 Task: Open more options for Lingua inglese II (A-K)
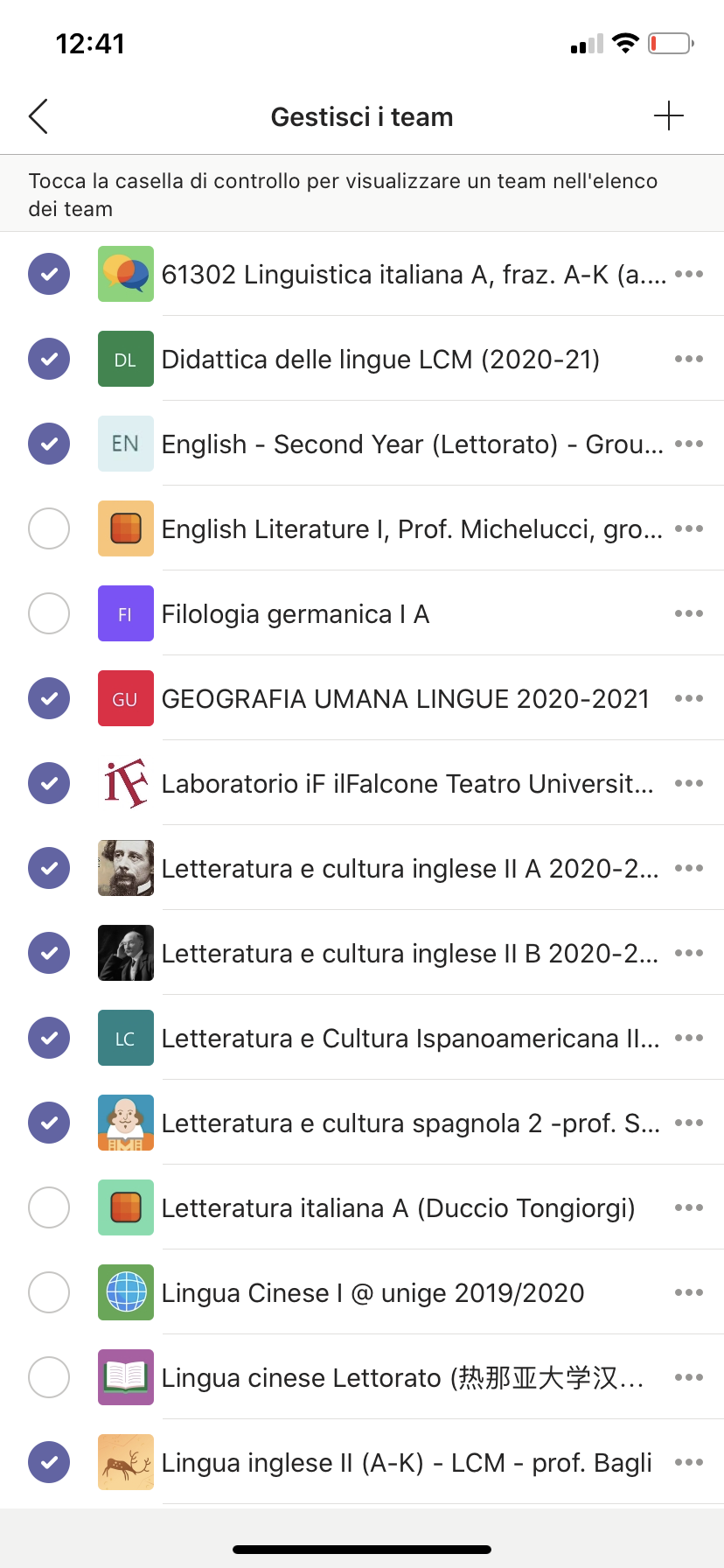tap(688, 1462)
